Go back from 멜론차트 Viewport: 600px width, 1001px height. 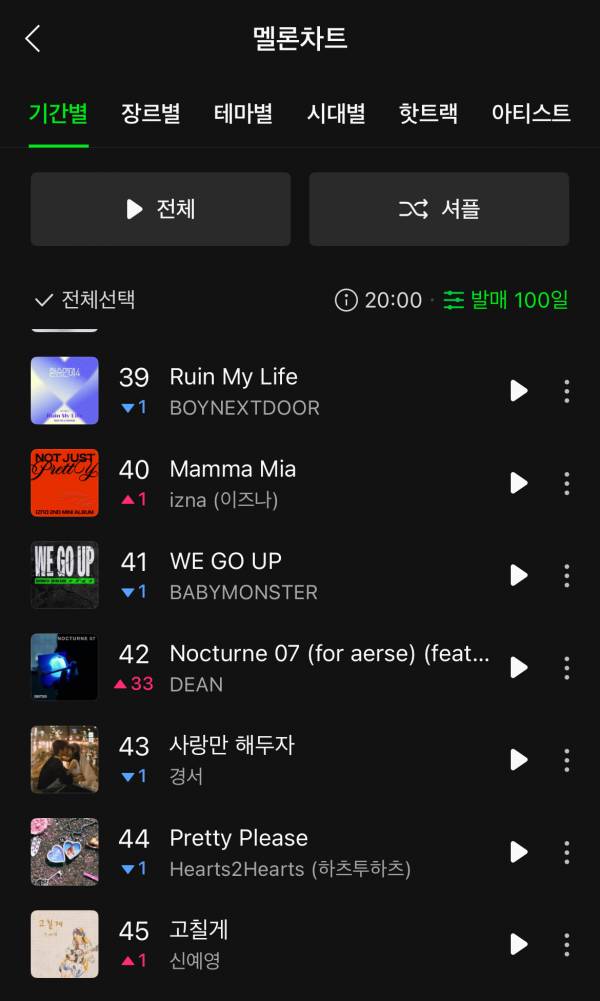[33, 39]
